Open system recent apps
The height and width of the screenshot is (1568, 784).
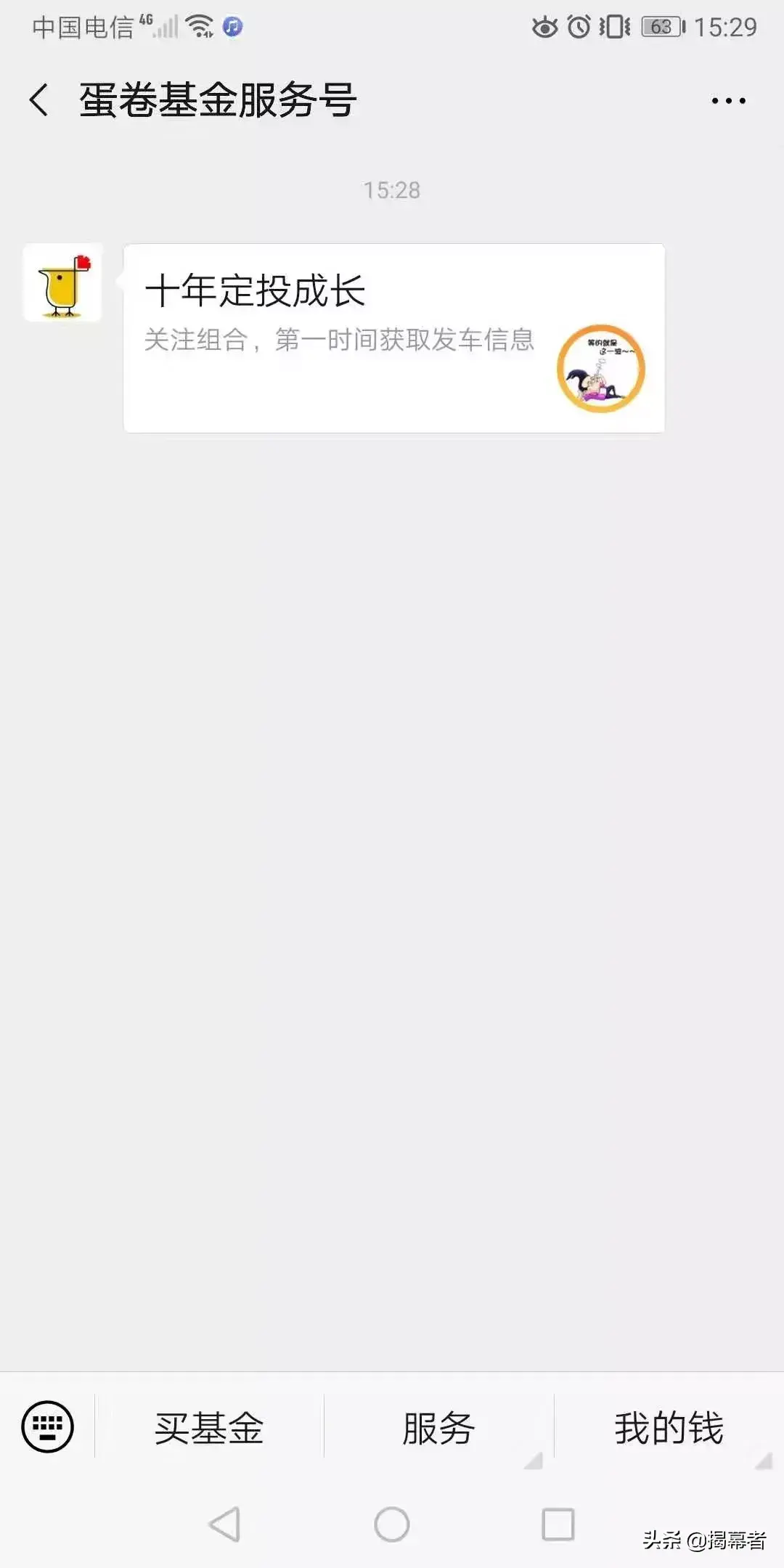(558, 1524)
